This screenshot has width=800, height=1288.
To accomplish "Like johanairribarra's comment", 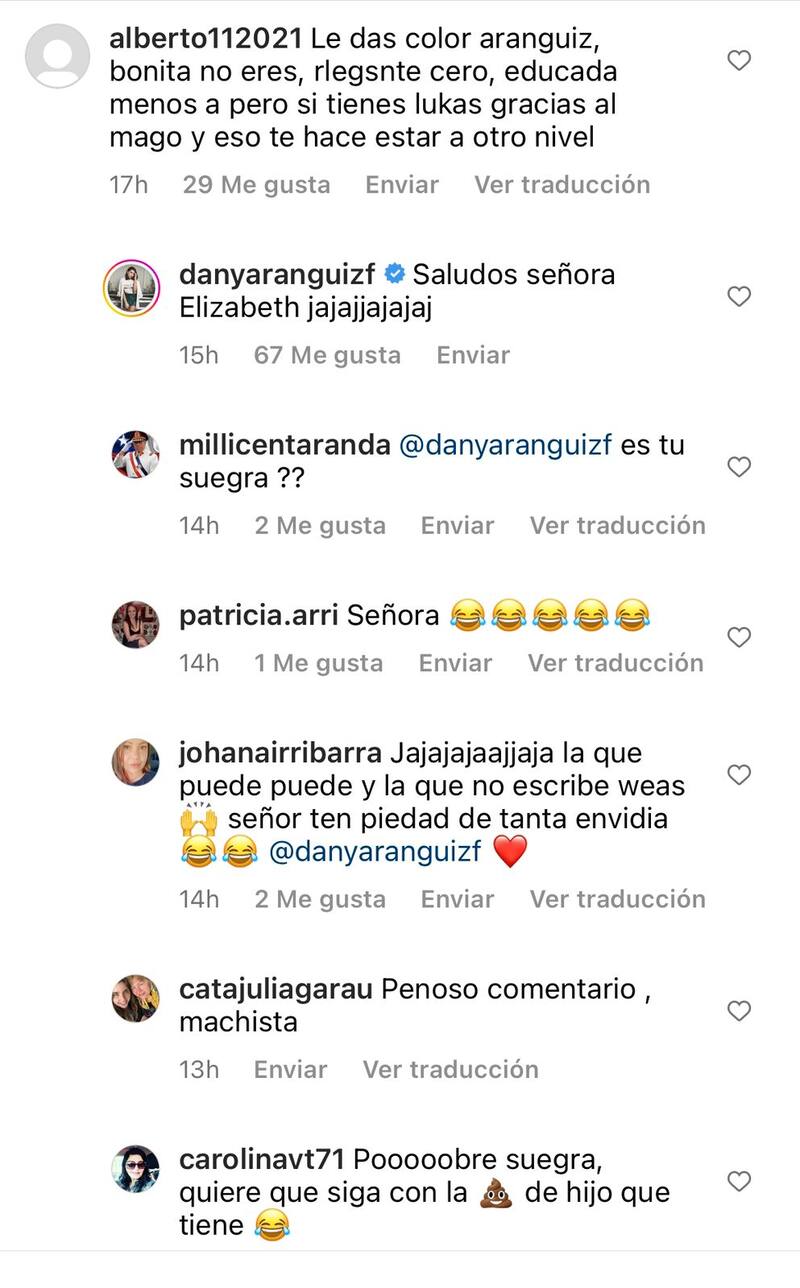I will 738,774.
